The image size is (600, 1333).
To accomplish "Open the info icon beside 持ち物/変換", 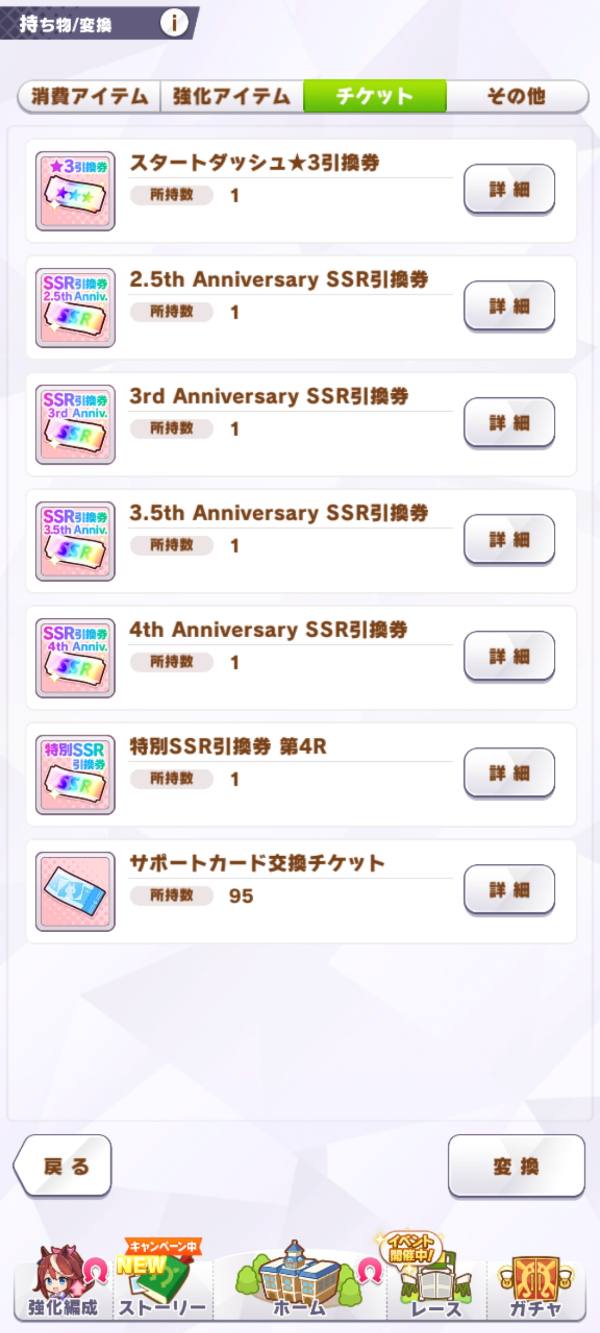I will coord(174,22).
